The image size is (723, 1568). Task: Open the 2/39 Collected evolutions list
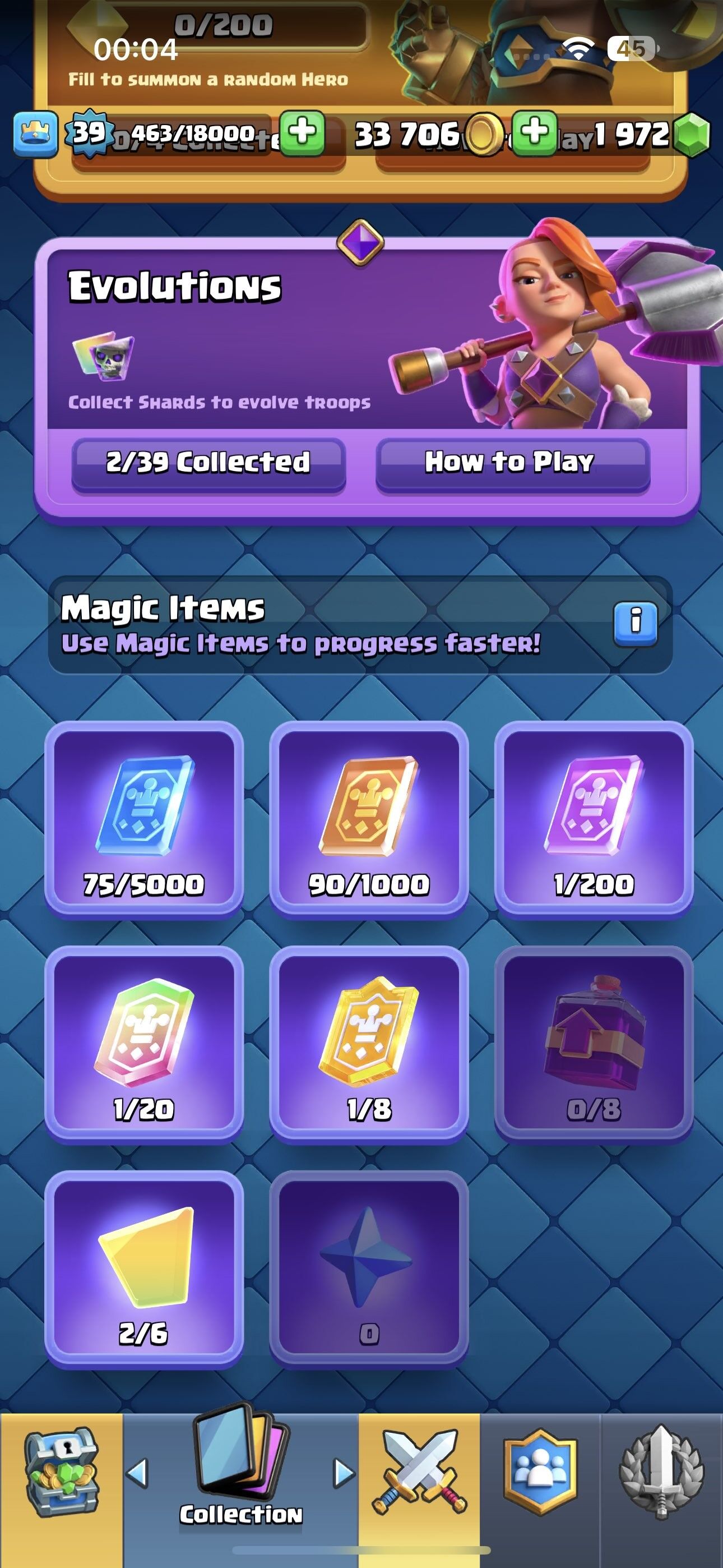[x=208, y=463]
